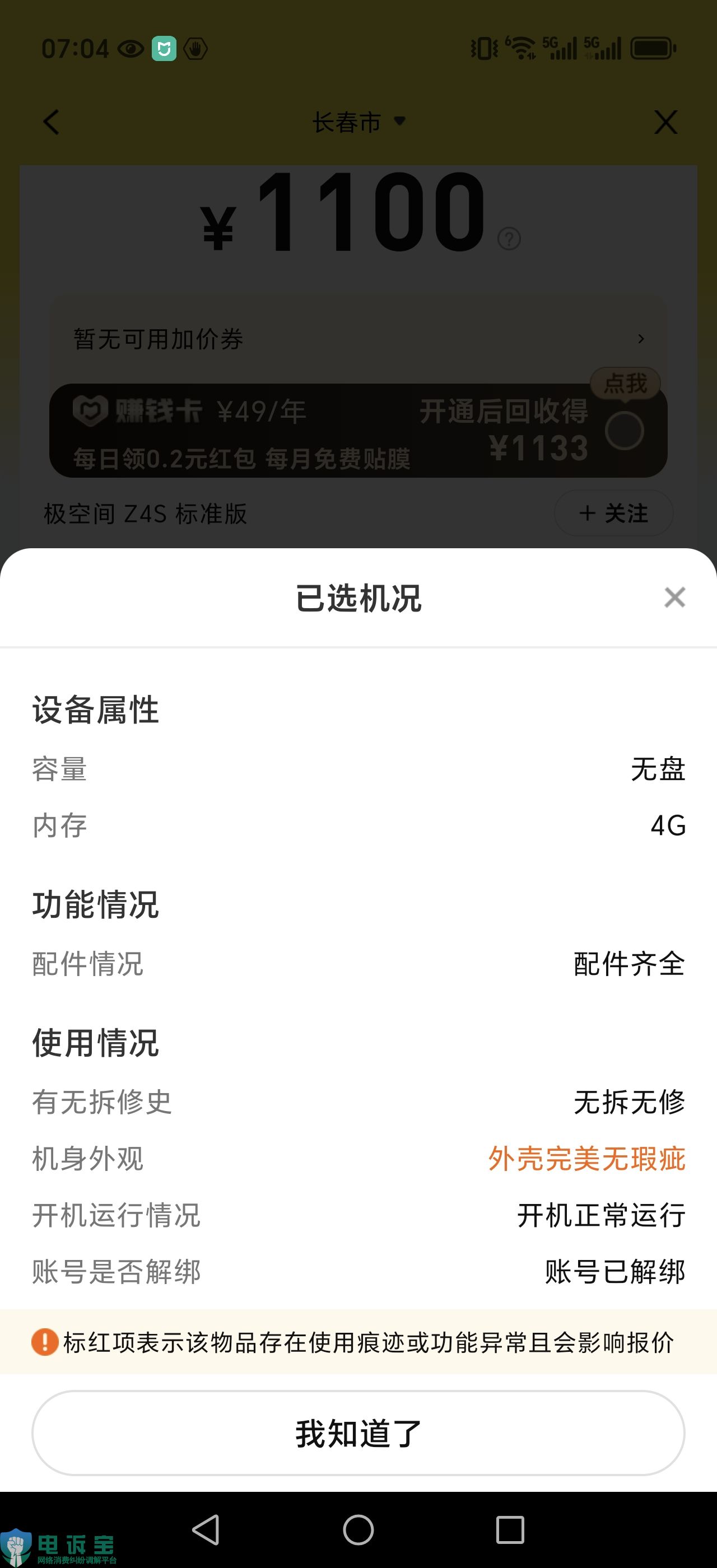Close the 已选机况 bottom sheet
This screenshot has height=1568, width=717.
tap(674, 597)
